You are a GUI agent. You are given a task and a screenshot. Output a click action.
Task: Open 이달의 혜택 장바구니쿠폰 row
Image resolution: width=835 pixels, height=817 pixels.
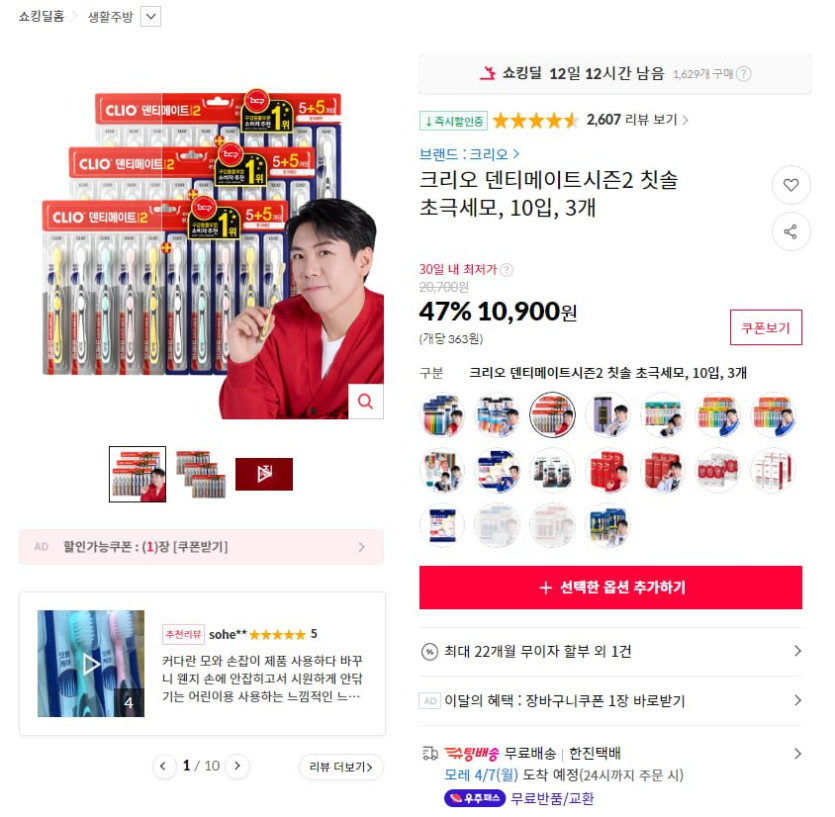610,701
